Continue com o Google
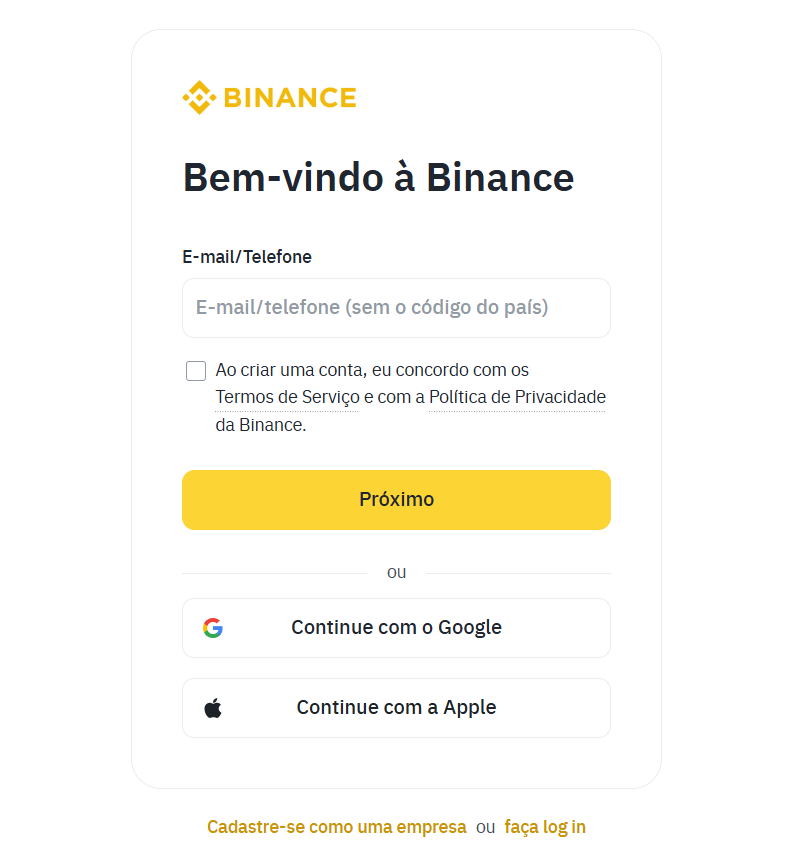 (x=396, y=628)
